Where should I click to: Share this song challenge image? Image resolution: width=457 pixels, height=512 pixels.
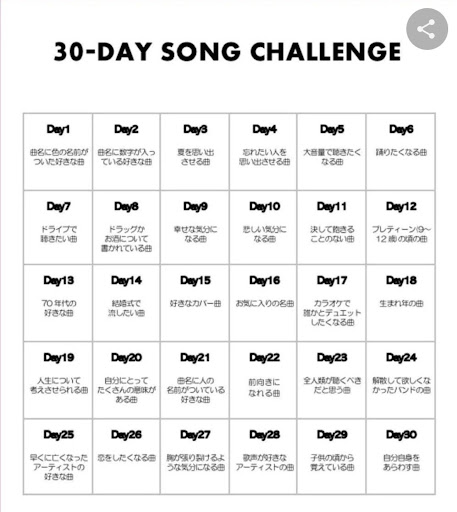pos(427,29)
